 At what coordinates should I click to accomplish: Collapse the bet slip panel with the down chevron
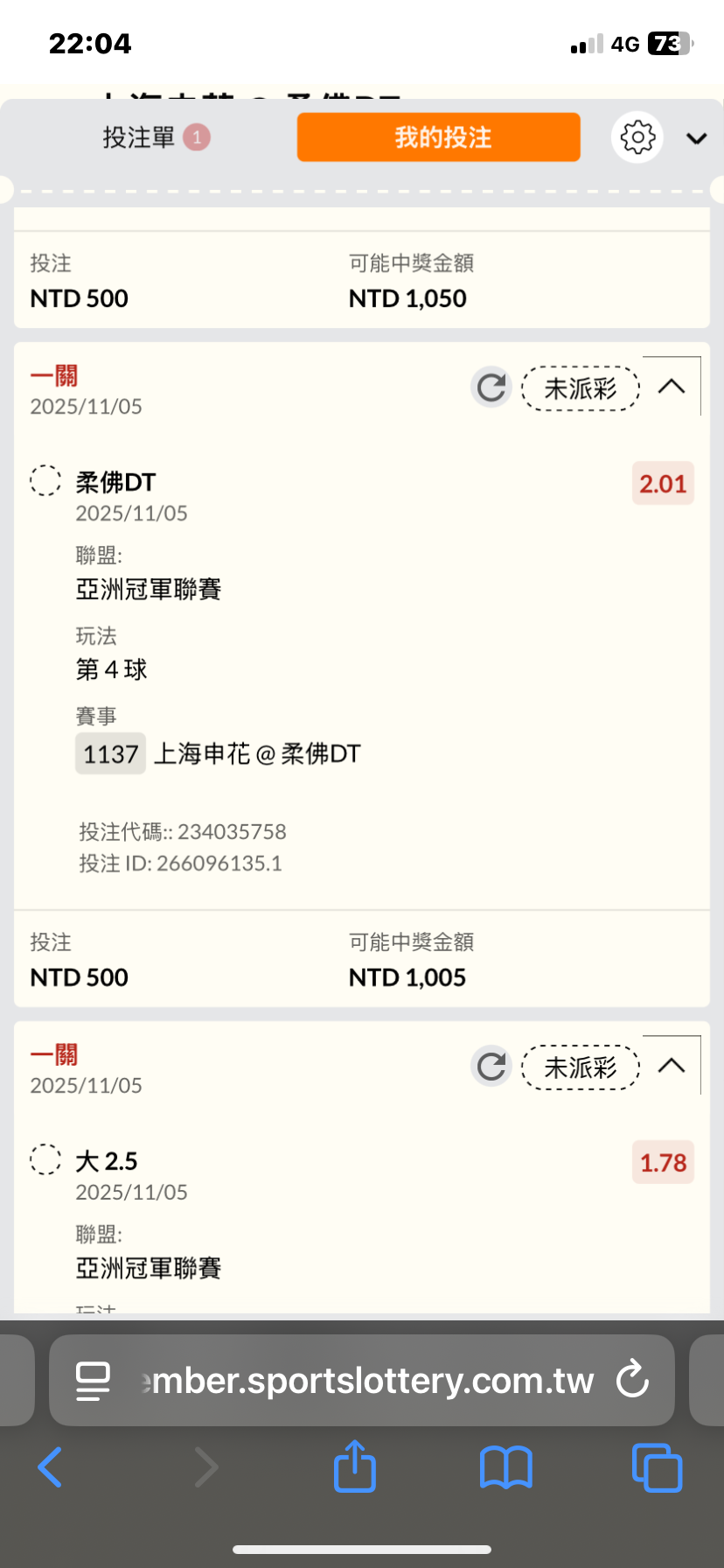tap(696, 138)
